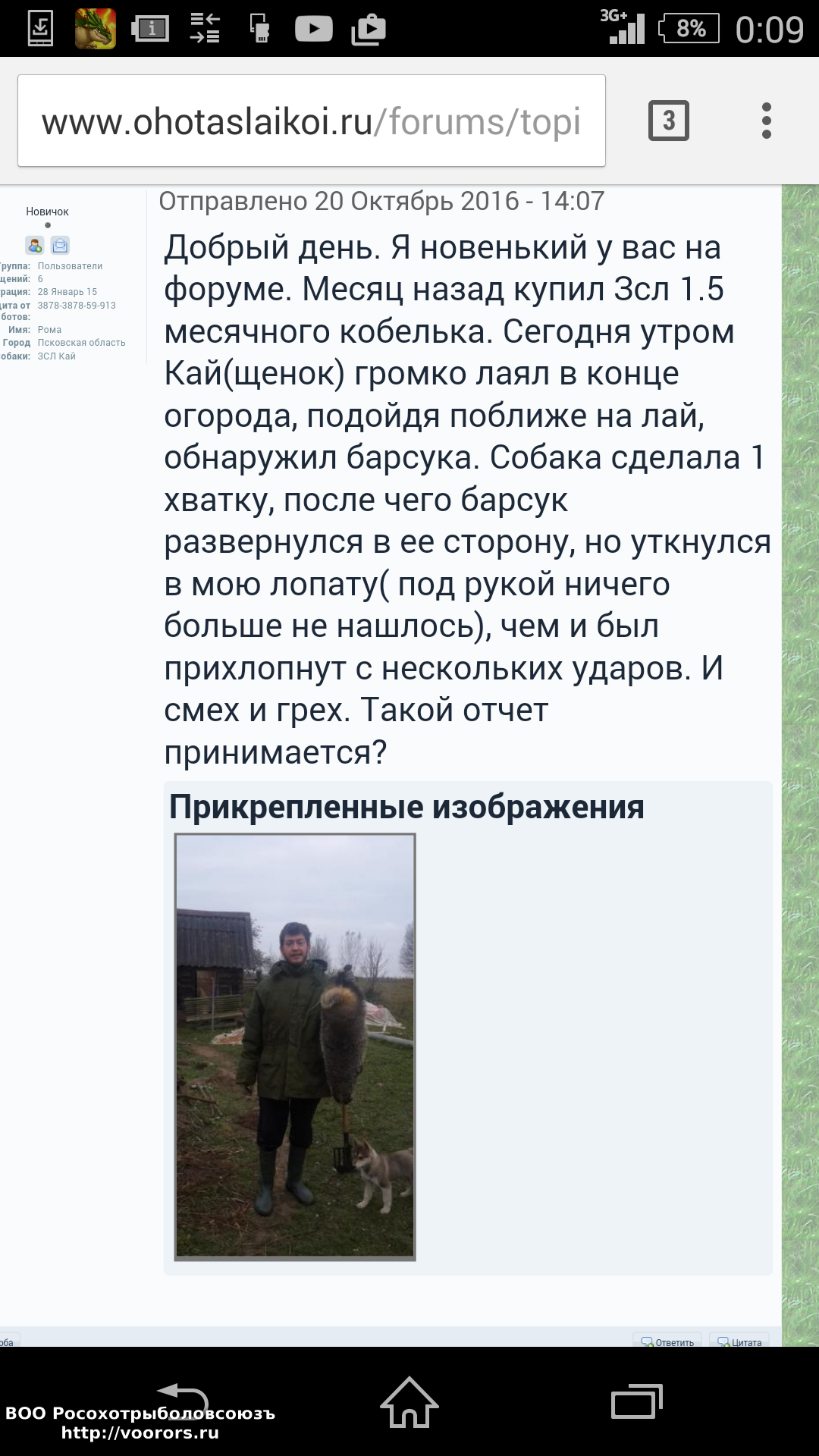Image resolution: width=819 pixels, height=1456 pixels.
Task: Tap the Ответить reply button
Action: tap(667, 1341)
